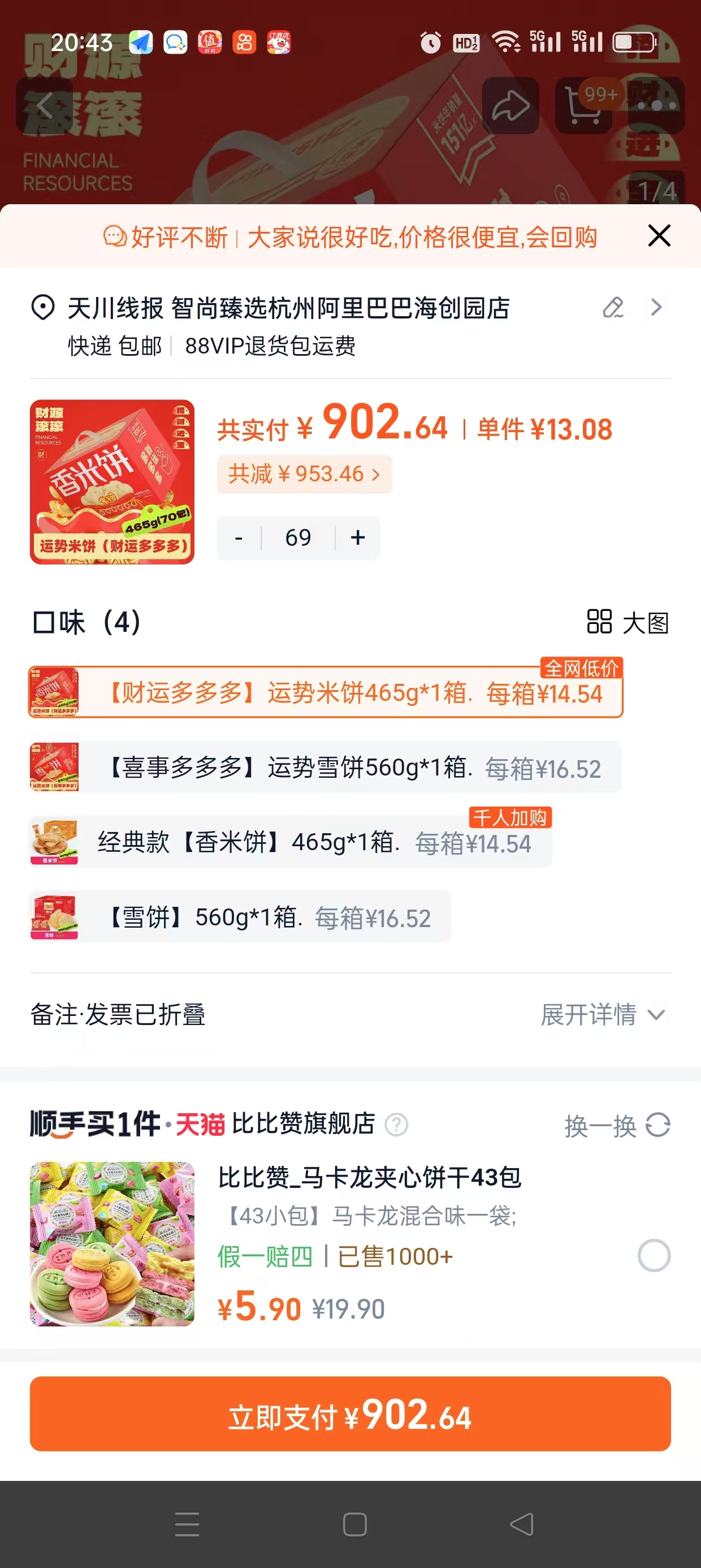Tap the quantity field showing 69
The image size is (701, 1568).
(297, 537)
